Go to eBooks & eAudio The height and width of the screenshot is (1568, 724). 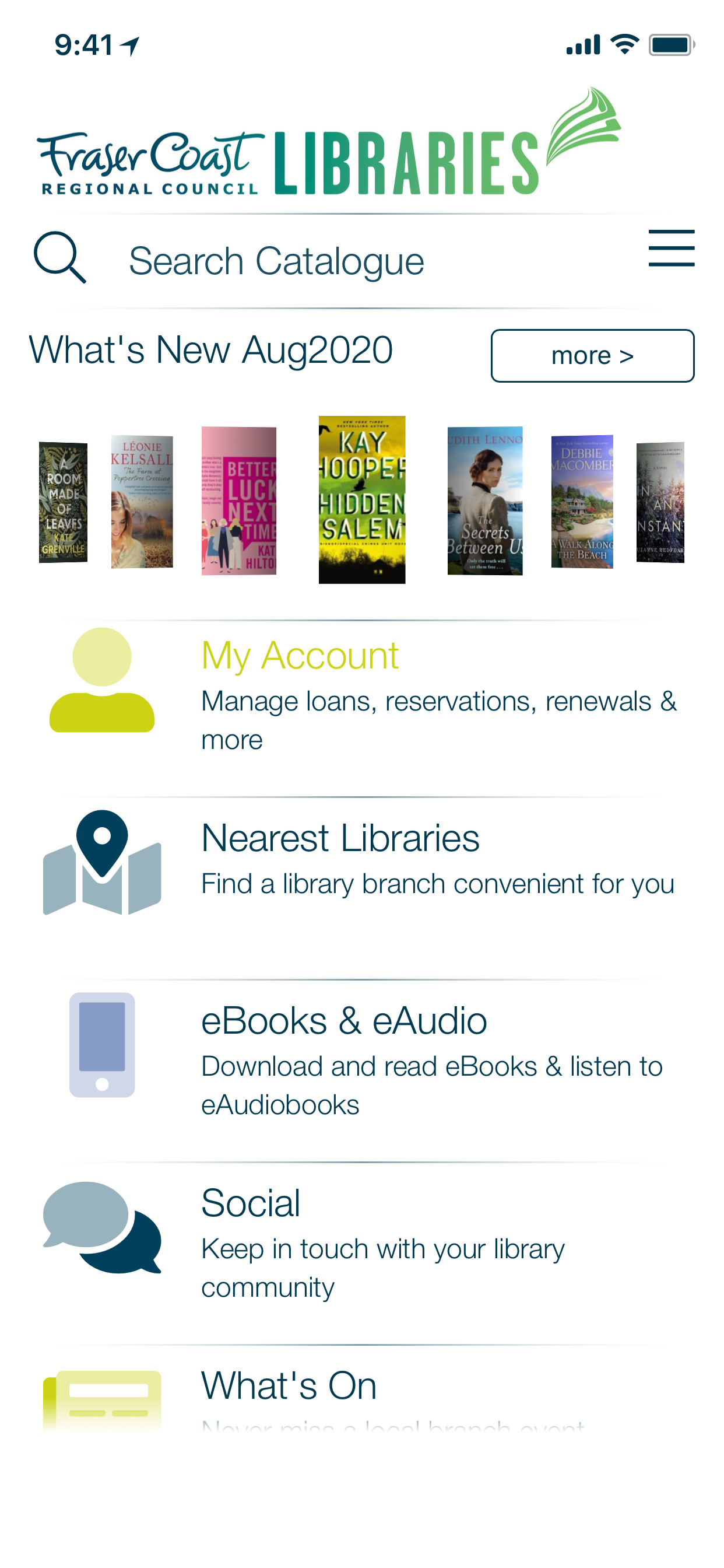(x=362, y=1059)
